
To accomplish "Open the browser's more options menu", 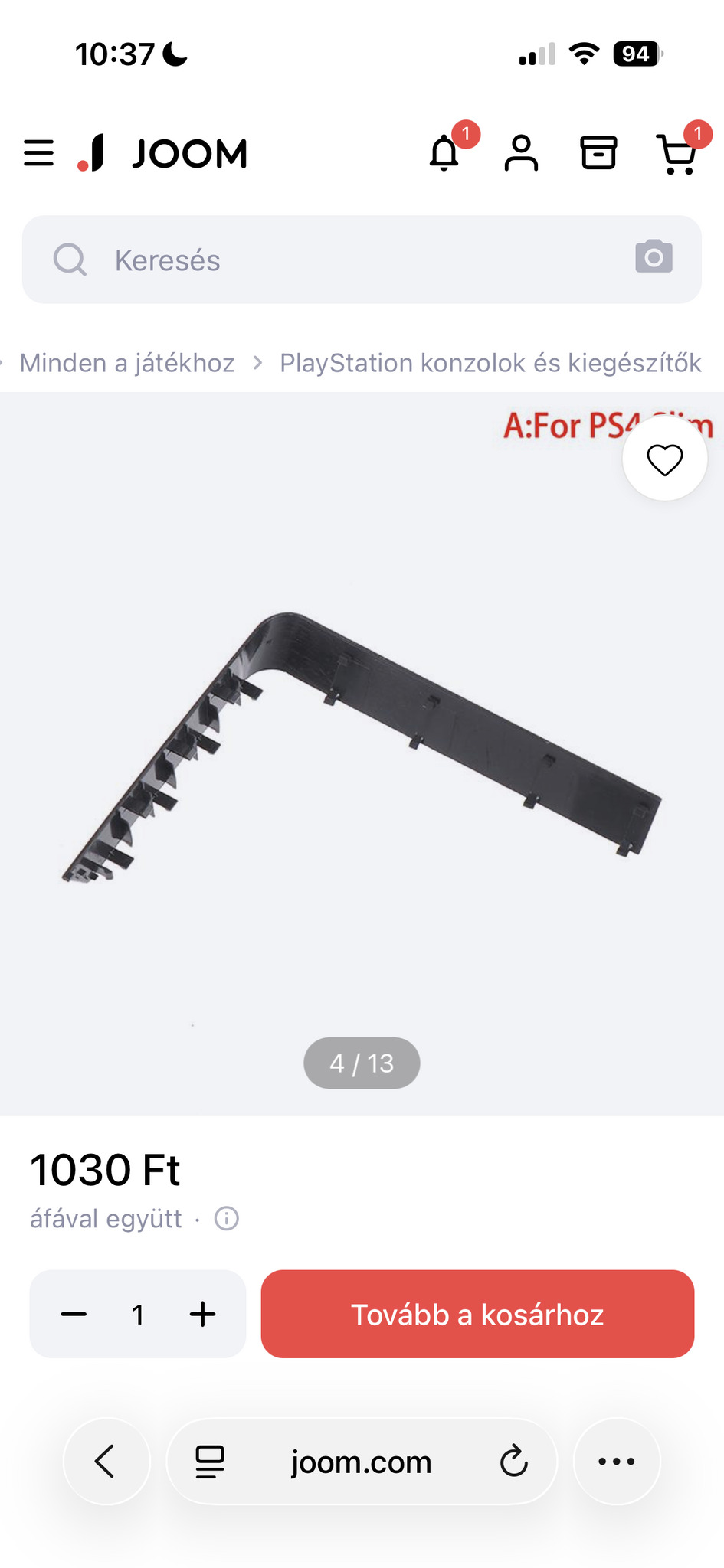I will click(x=616, y=1462).
